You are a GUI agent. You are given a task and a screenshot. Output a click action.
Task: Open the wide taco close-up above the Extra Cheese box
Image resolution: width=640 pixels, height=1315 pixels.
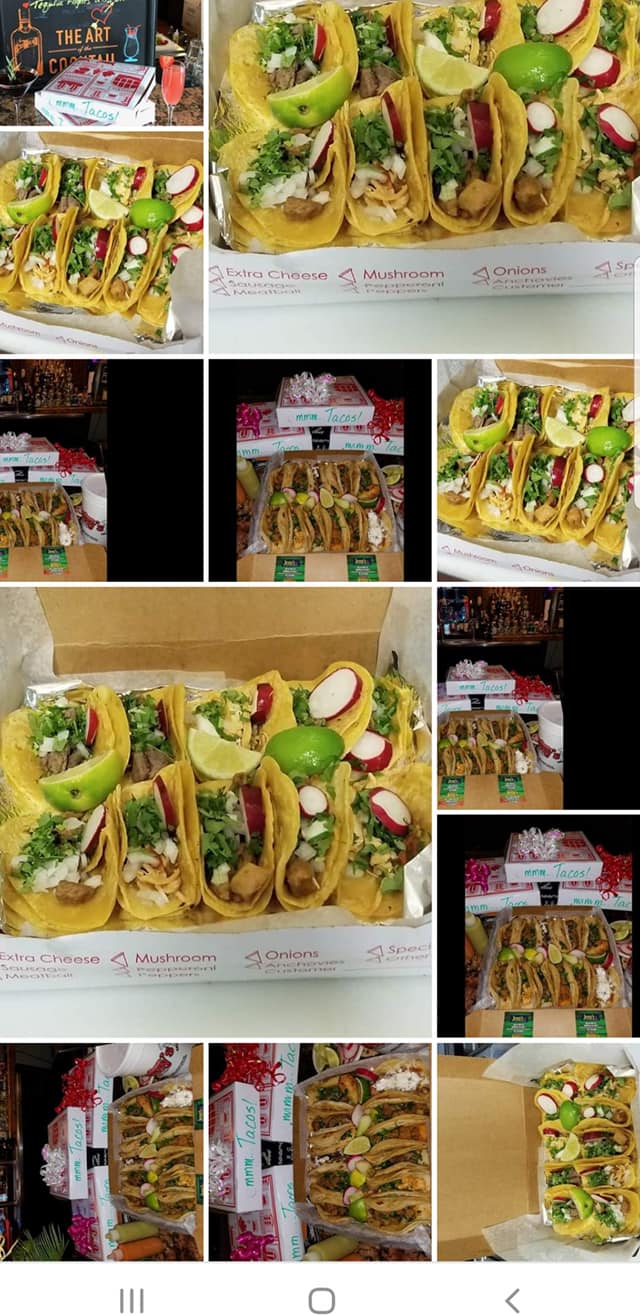click(424, 176)
